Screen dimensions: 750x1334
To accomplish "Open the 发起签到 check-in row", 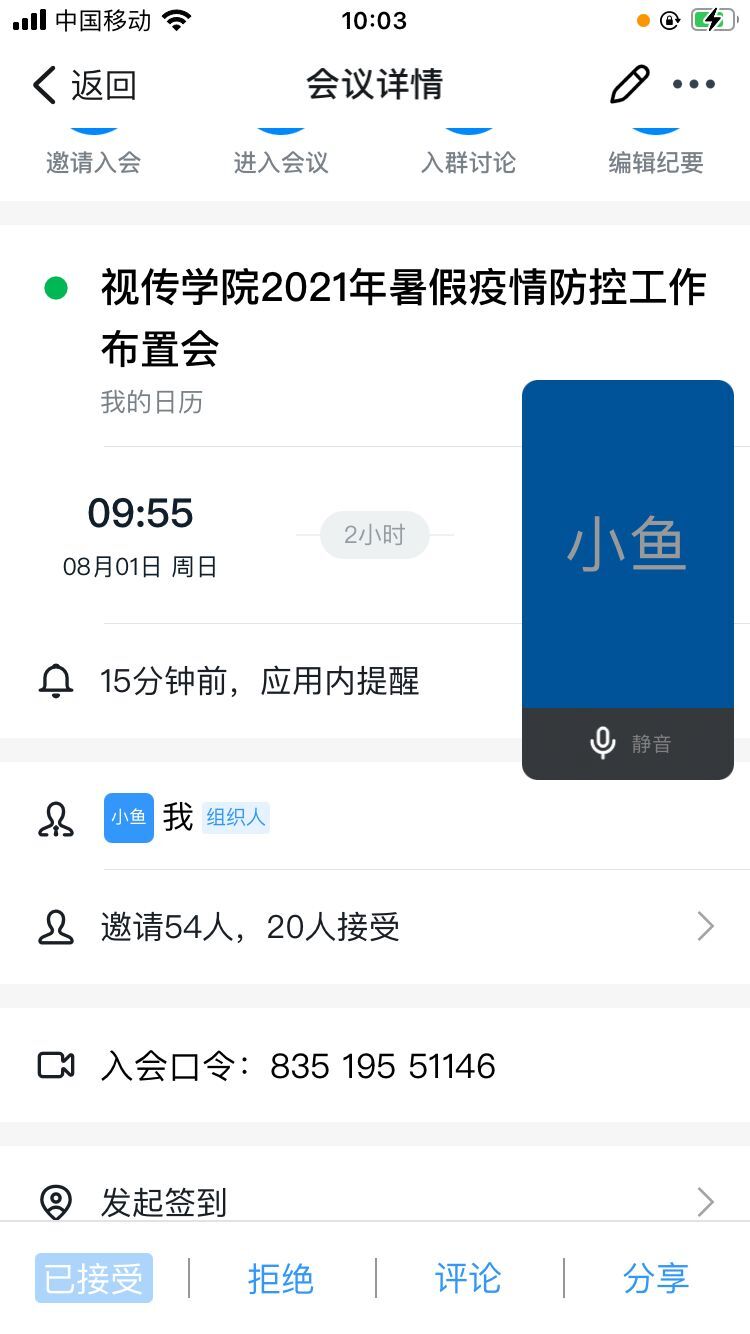I will click(375, 1201).
